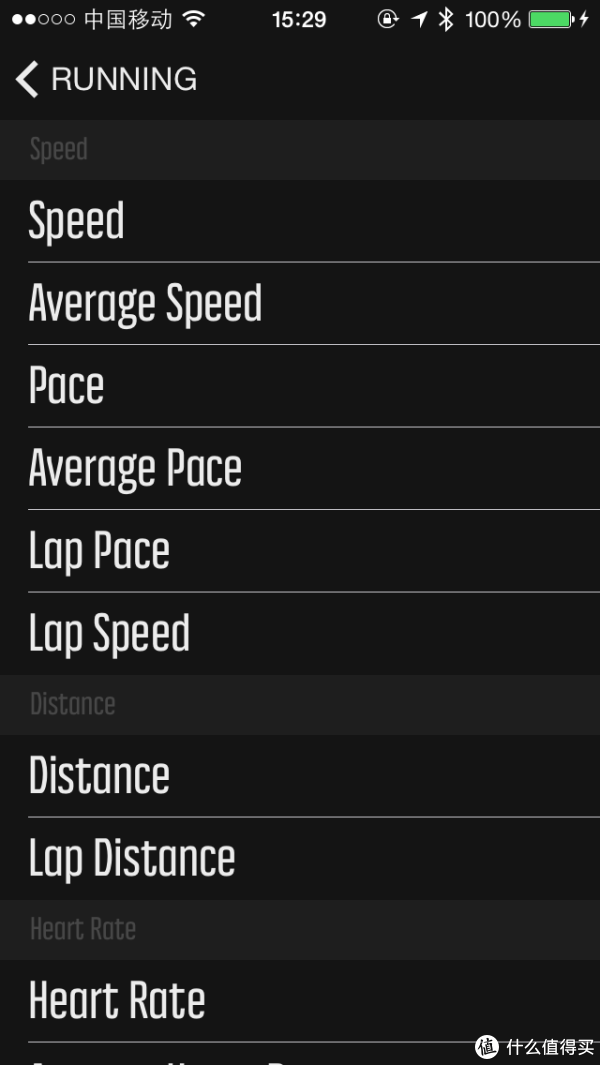The image size is (600, 1065).
Task: Select Average Pace
Action: pos(300,469)
